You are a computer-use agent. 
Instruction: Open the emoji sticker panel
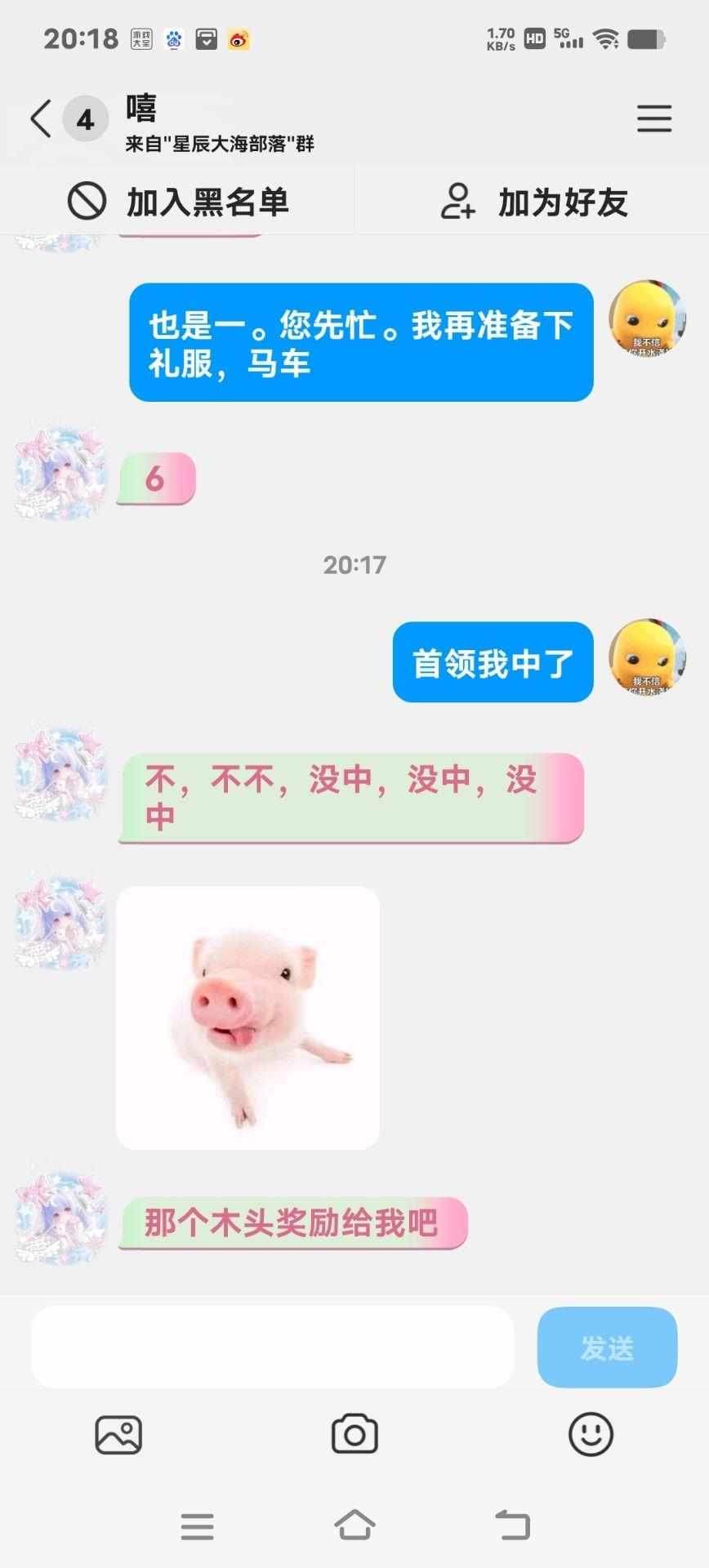coord(590,1435)
